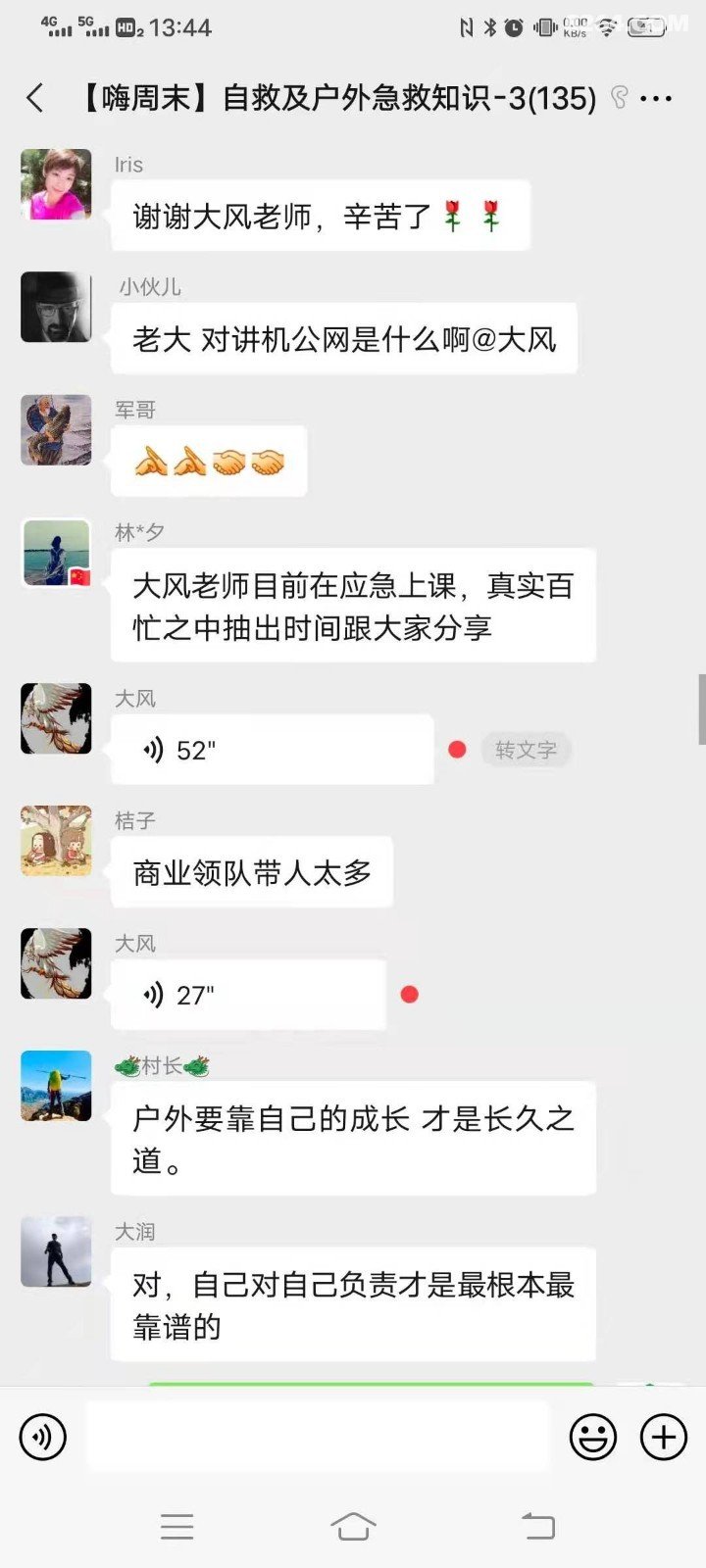706x1568 pixels.
Task: Go back from the group chat
Action: 35,98
